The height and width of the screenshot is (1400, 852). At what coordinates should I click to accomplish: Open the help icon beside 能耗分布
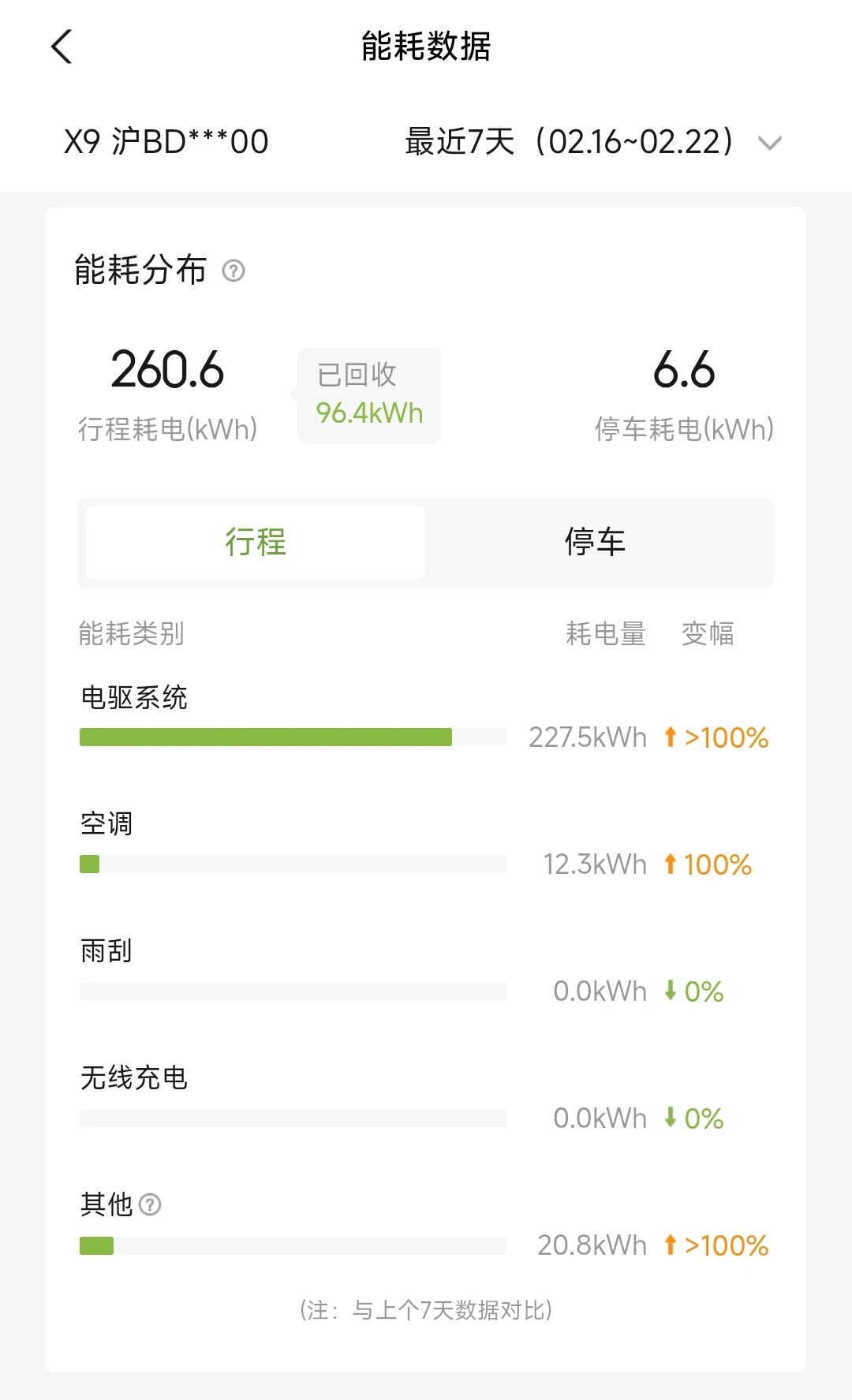tap(234, 271)
